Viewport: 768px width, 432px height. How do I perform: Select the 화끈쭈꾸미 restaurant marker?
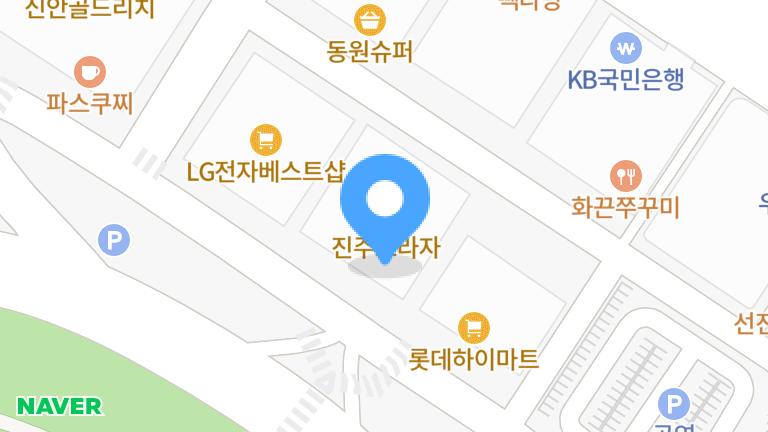[x=626, y=176]
